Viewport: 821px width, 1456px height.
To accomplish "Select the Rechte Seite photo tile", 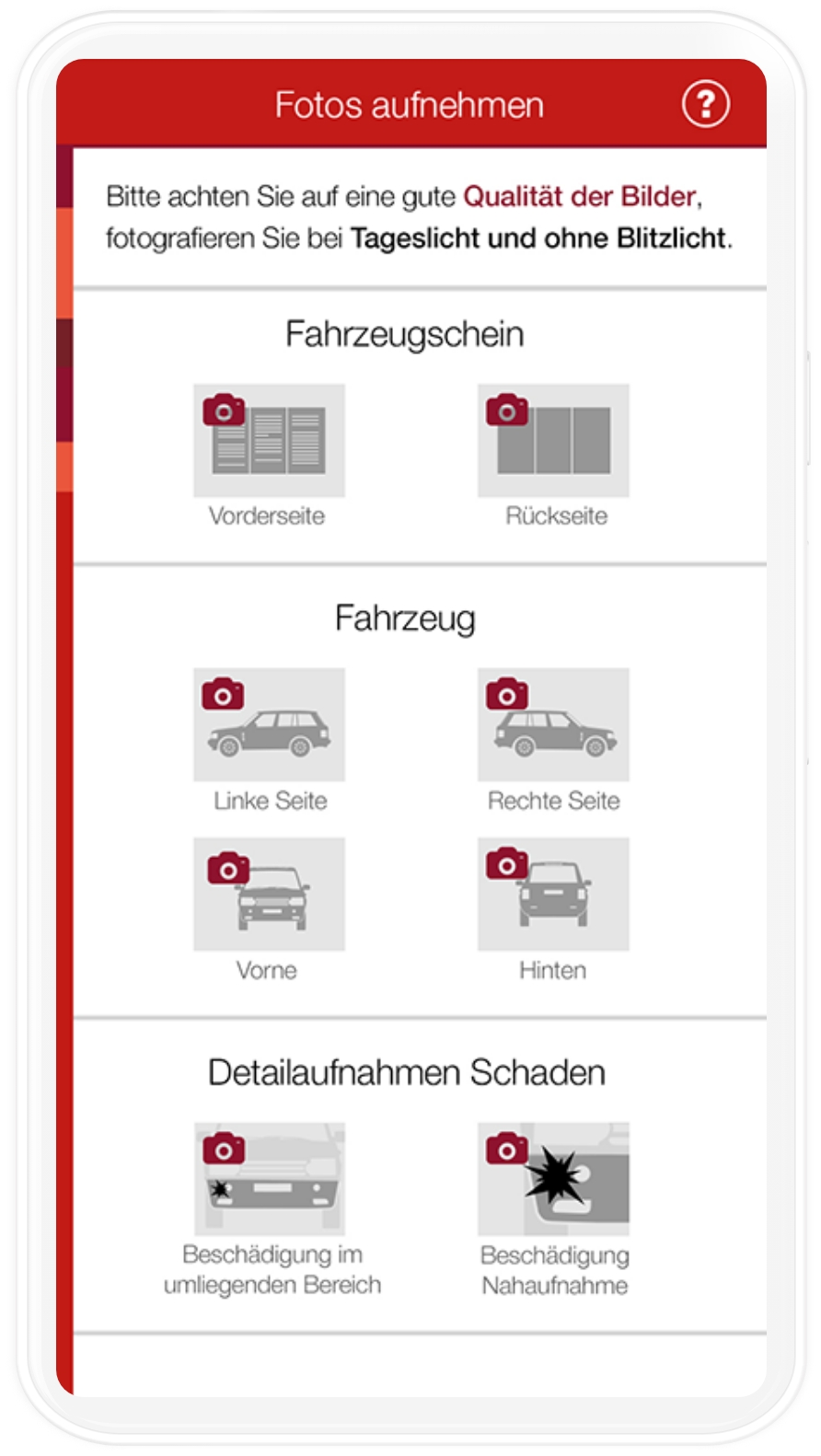I will click(x=553, y=725).
